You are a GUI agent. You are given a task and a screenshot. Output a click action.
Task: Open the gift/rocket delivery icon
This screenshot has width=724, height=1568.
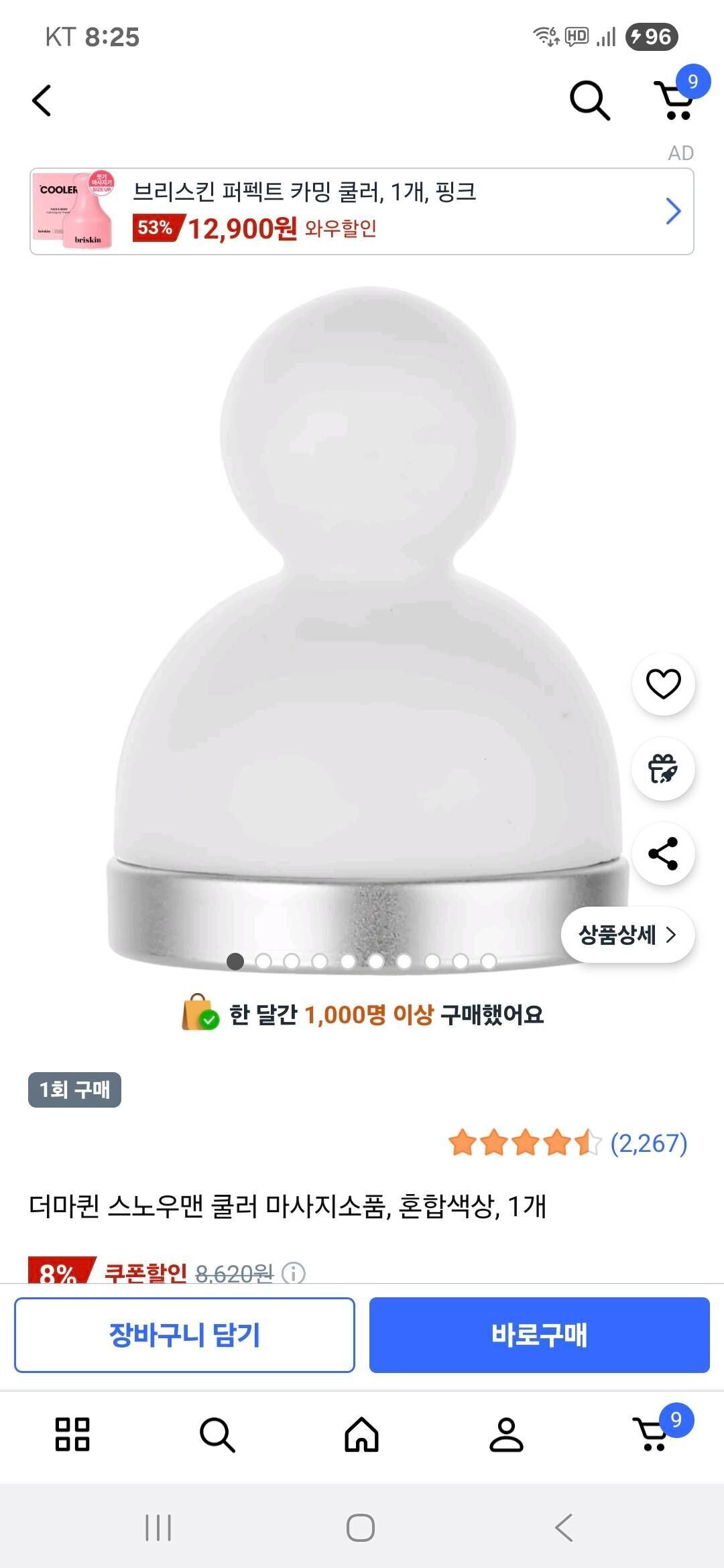[663, 769]
